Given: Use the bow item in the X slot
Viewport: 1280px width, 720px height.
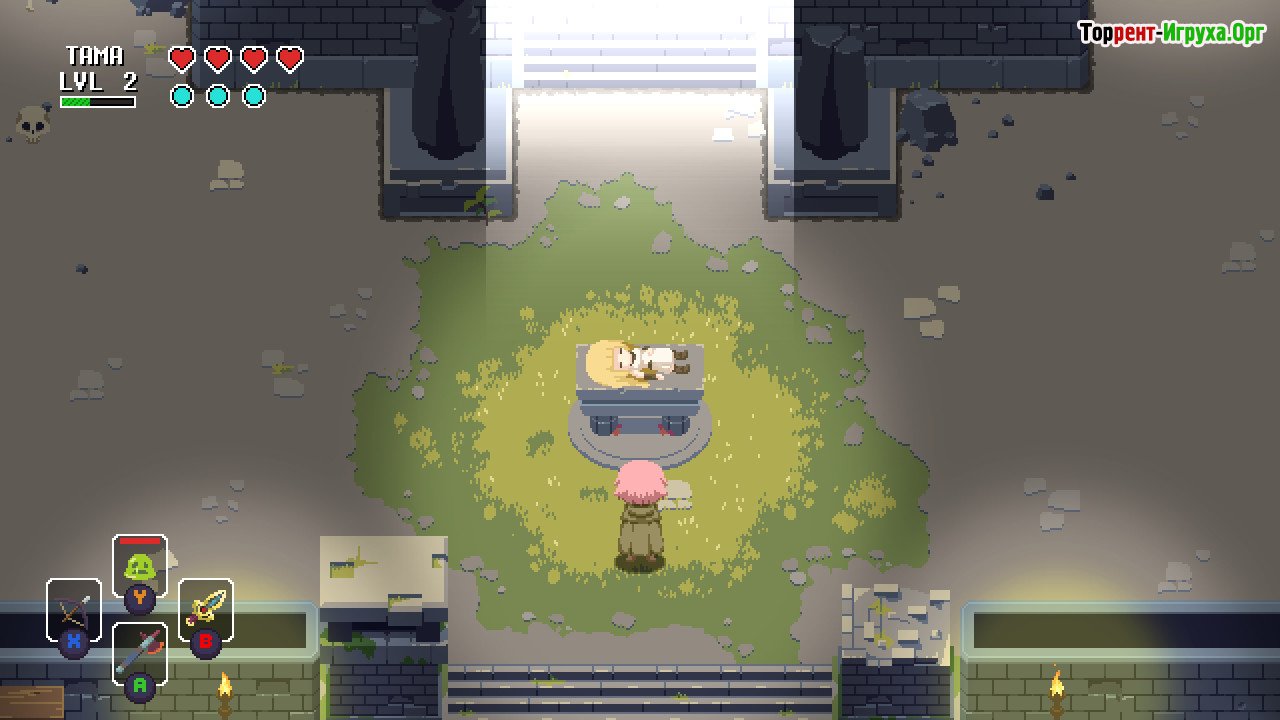Looking at the screenshot, I should point(73,610).
